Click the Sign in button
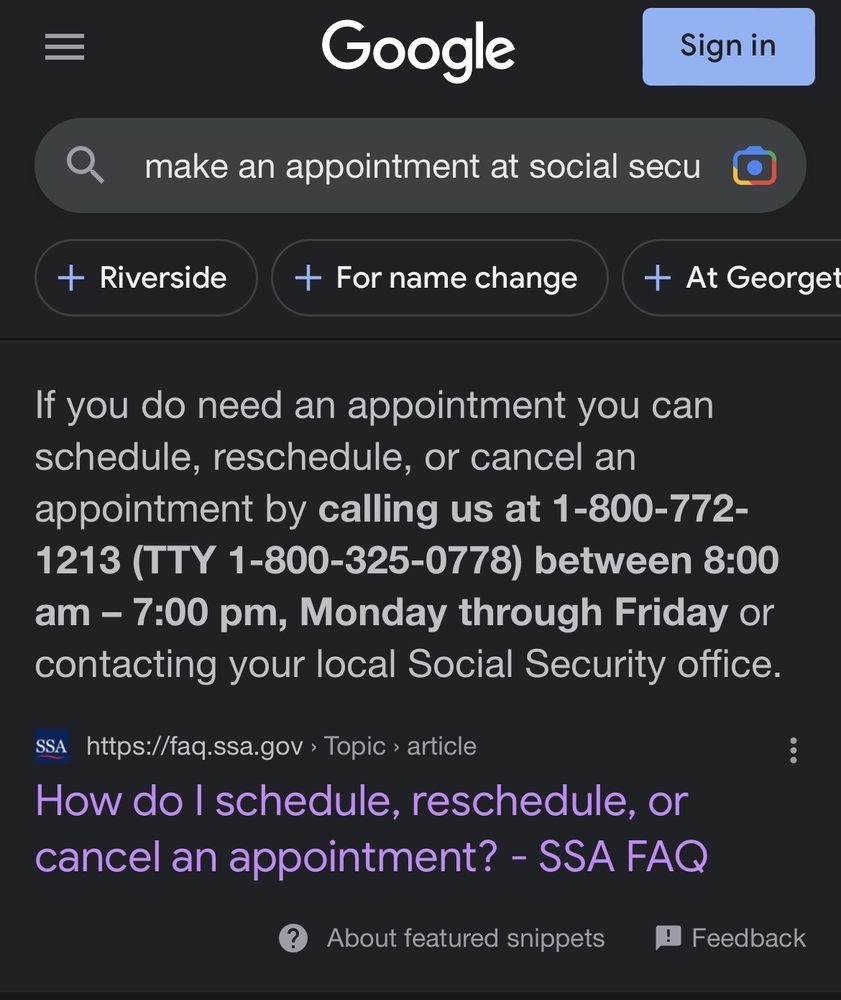Viewport: 841px width, 1000px height. 728,46
